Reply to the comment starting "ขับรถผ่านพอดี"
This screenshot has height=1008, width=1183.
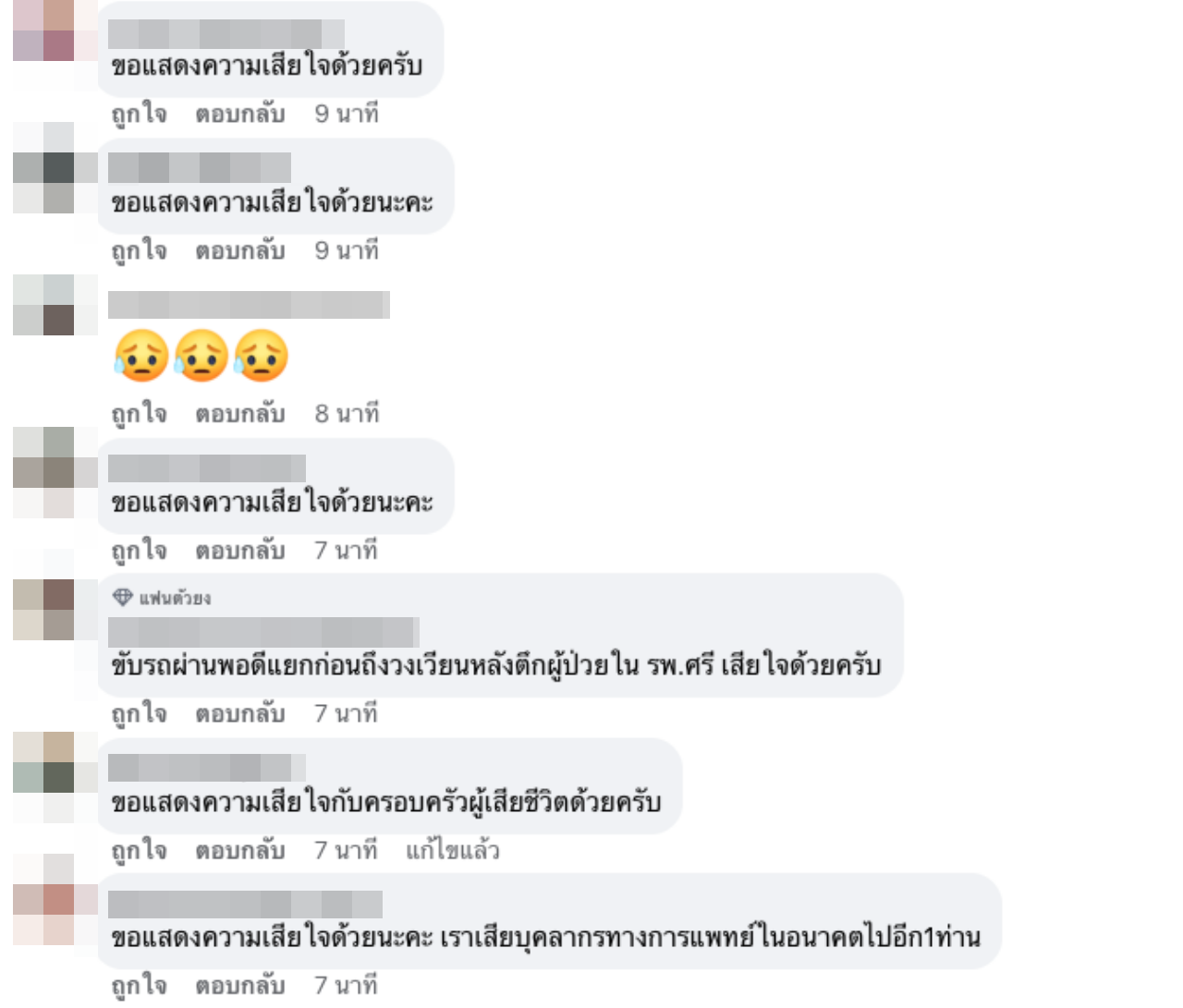coord(239,714)
